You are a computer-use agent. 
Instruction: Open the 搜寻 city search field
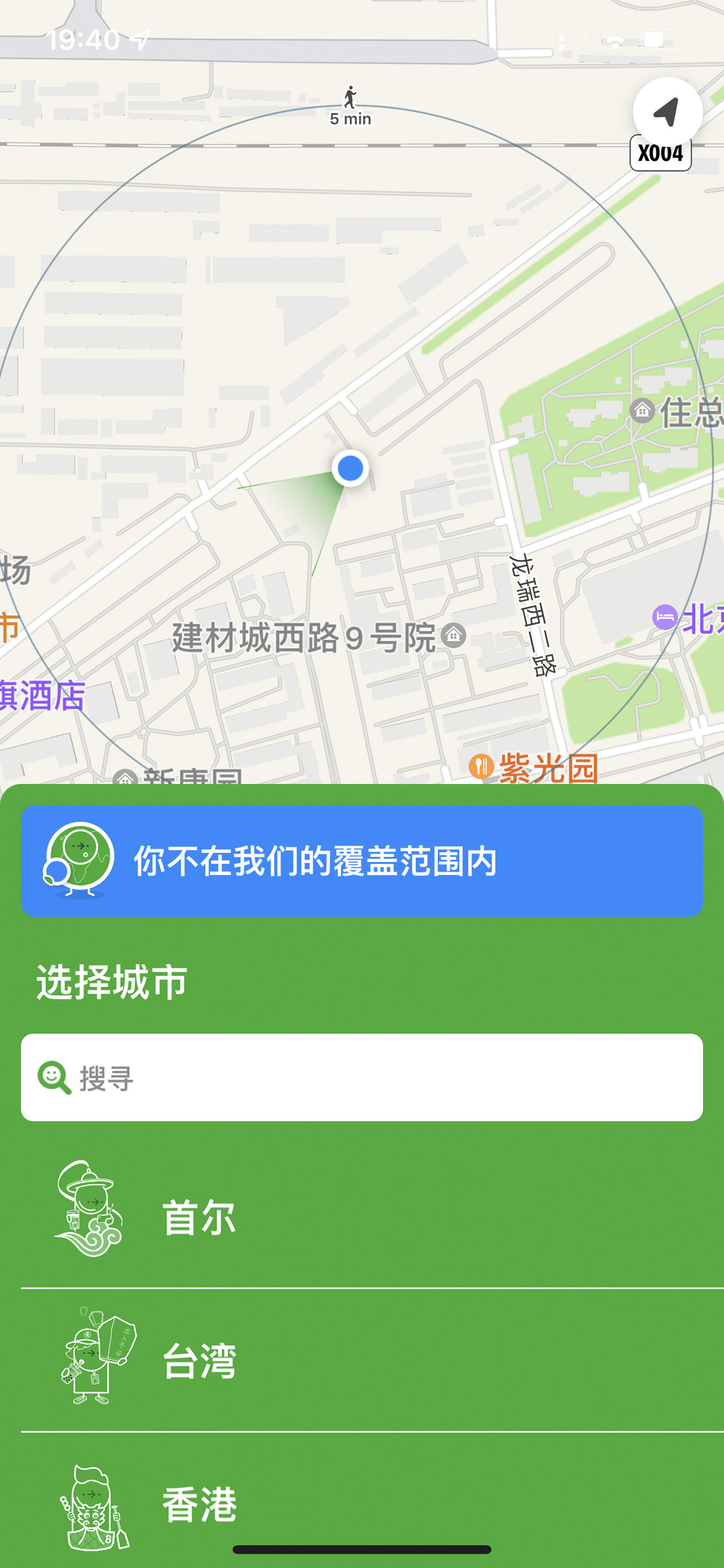(x=362, y=1077)
